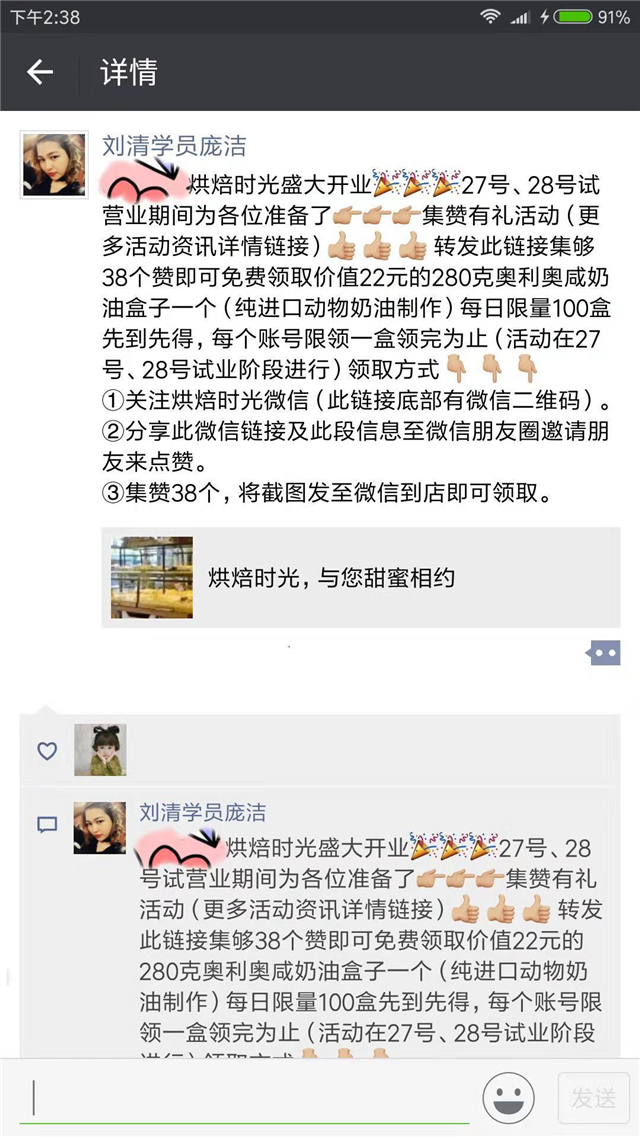Open the 刘清学员庞洁 name above the post
Viewport: 640px width, 1137px height.
(x=174, y=146)
